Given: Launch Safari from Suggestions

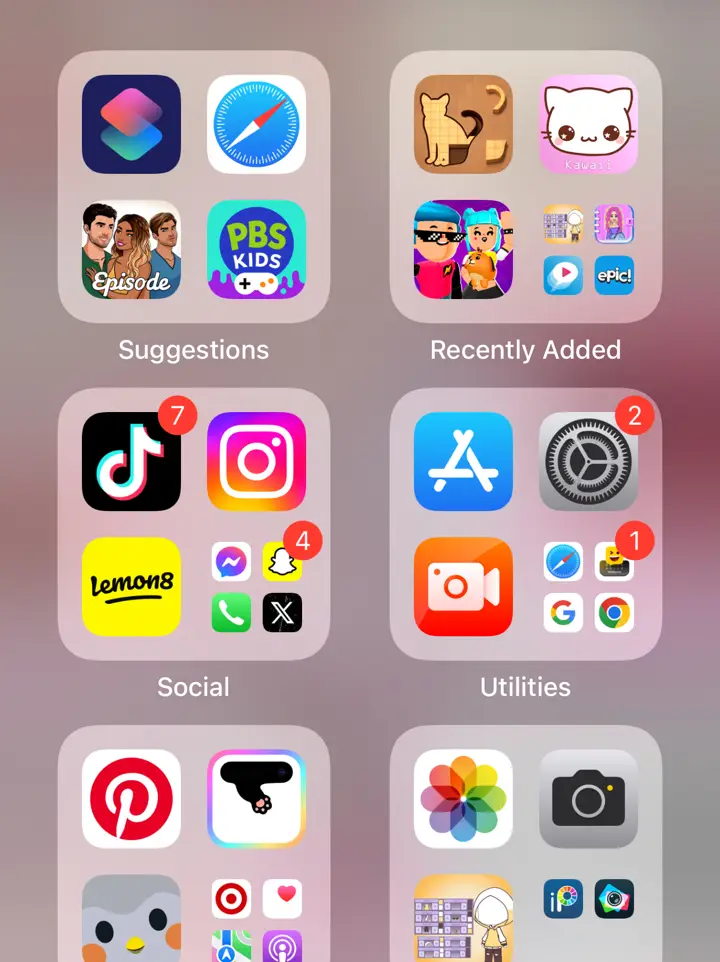Looking at the screenshot, I should click(x=256, y=124).
